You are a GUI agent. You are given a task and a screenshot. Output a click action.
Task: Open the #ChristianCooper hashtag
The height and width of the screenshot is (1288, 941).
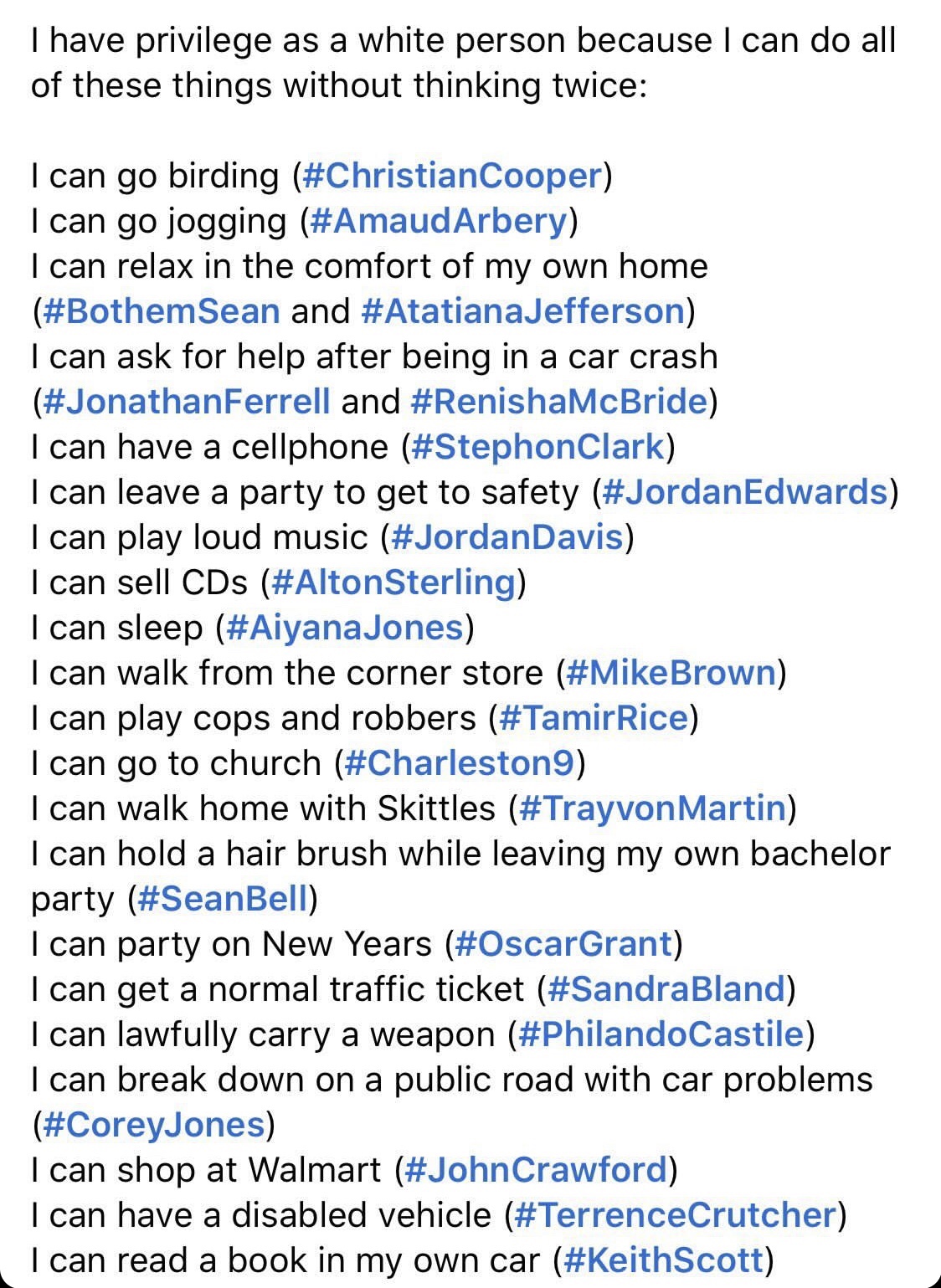click(x=452, y=176)
